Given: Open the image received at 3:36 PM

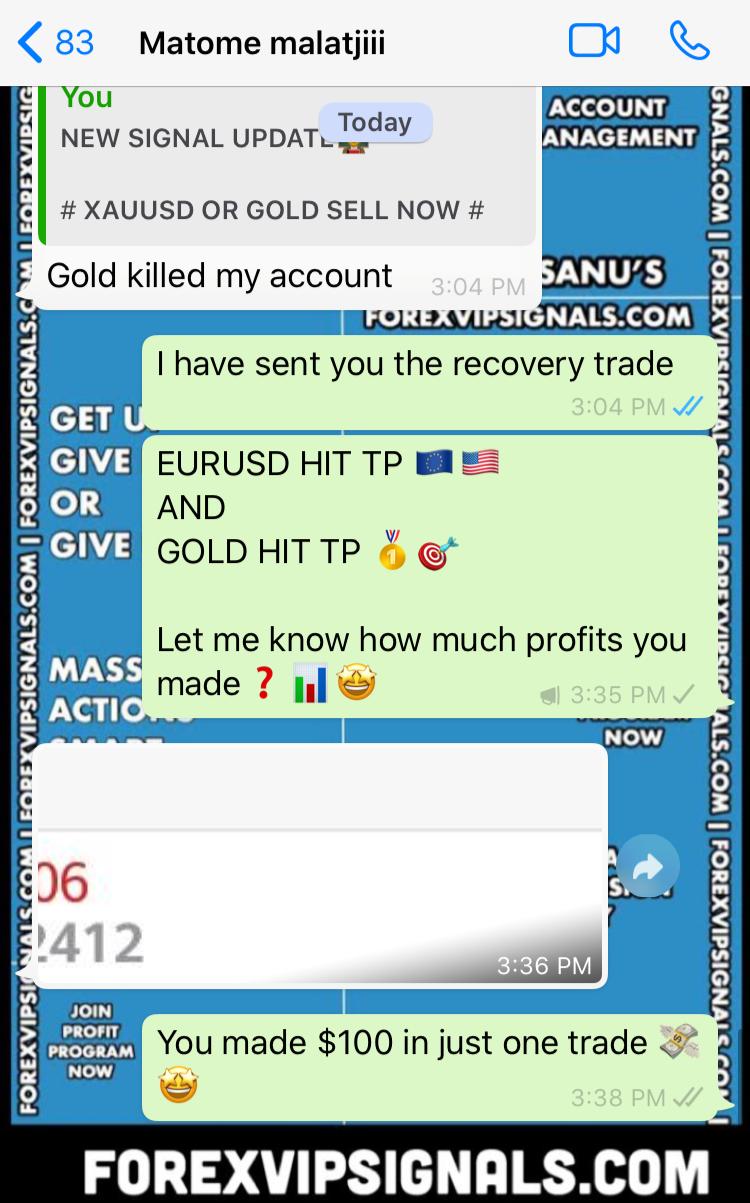Looking at the screenshot, I should 320,865.
